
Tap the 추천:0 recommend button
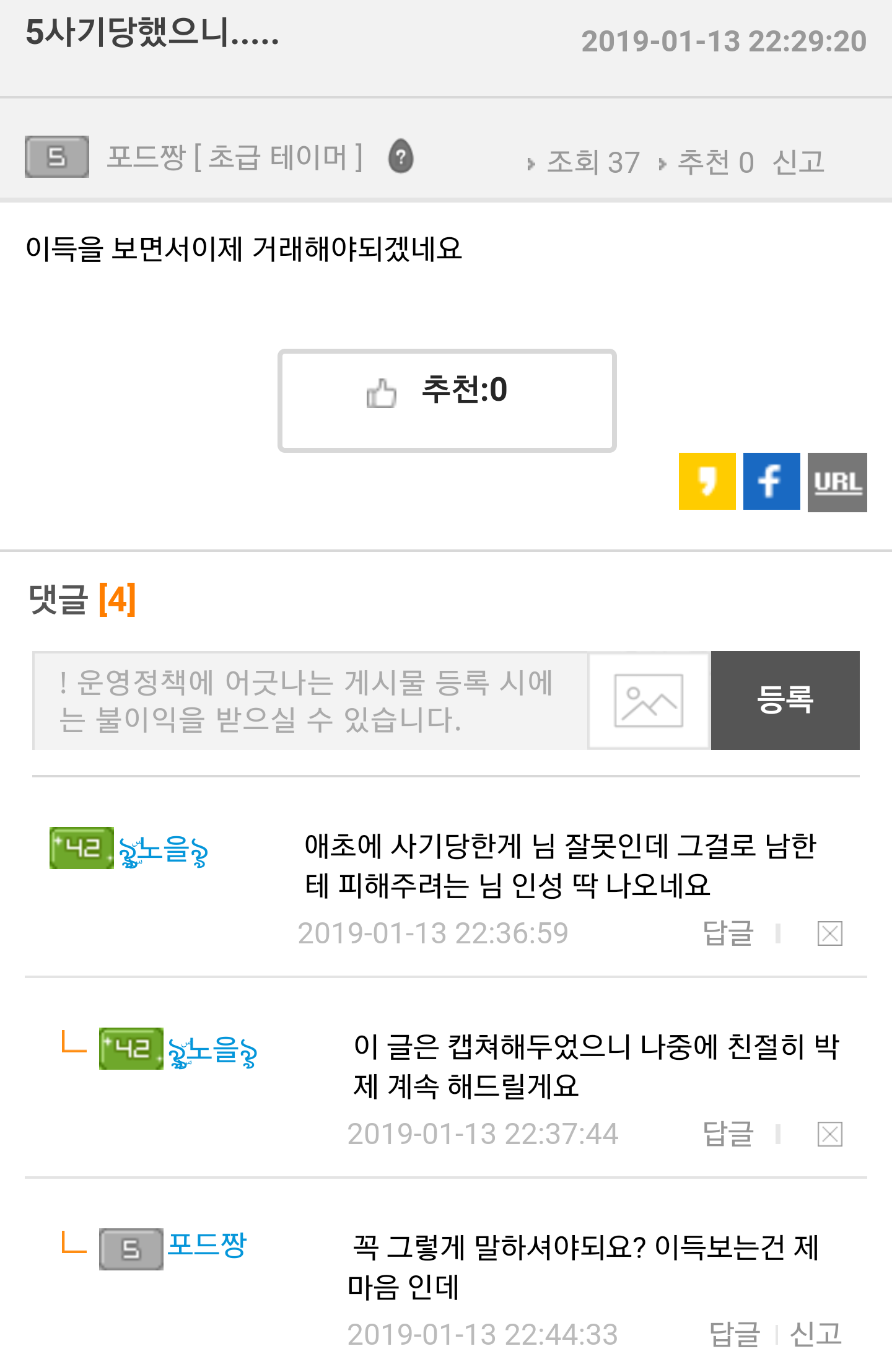(447, 400)
